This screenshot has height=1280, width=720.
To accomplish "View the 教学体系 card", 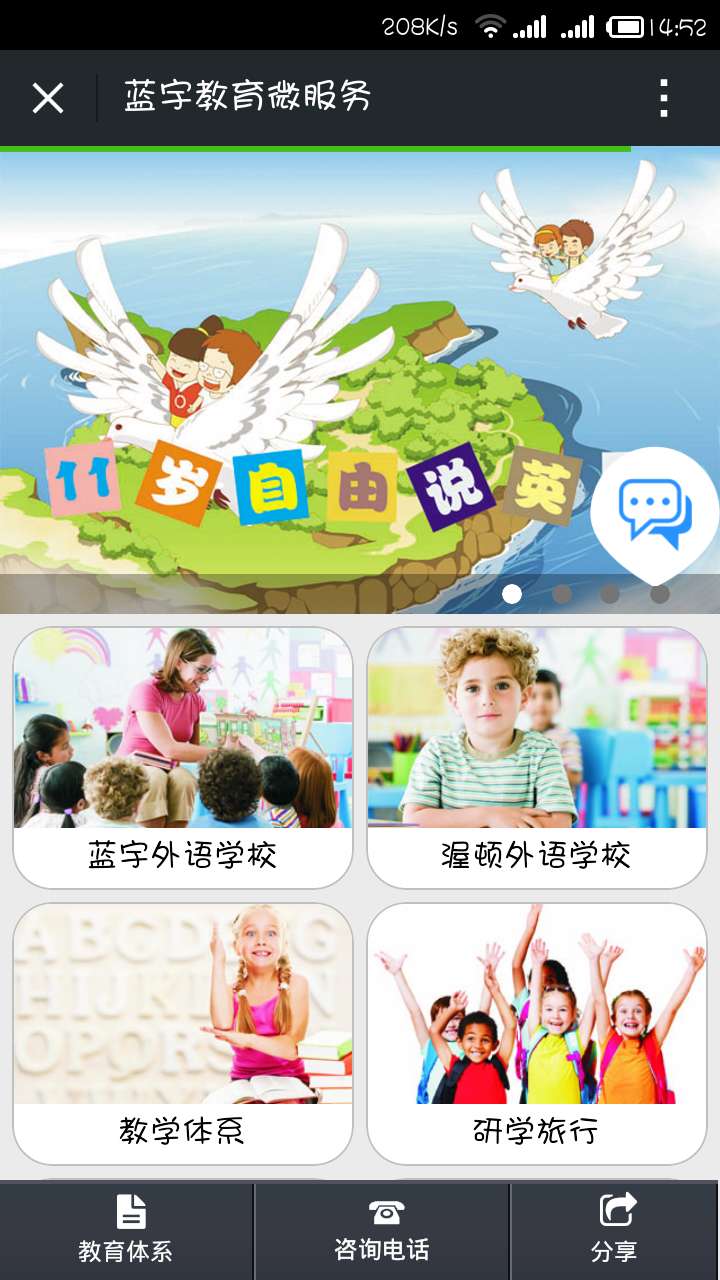I will click(x=183, y=1033).
